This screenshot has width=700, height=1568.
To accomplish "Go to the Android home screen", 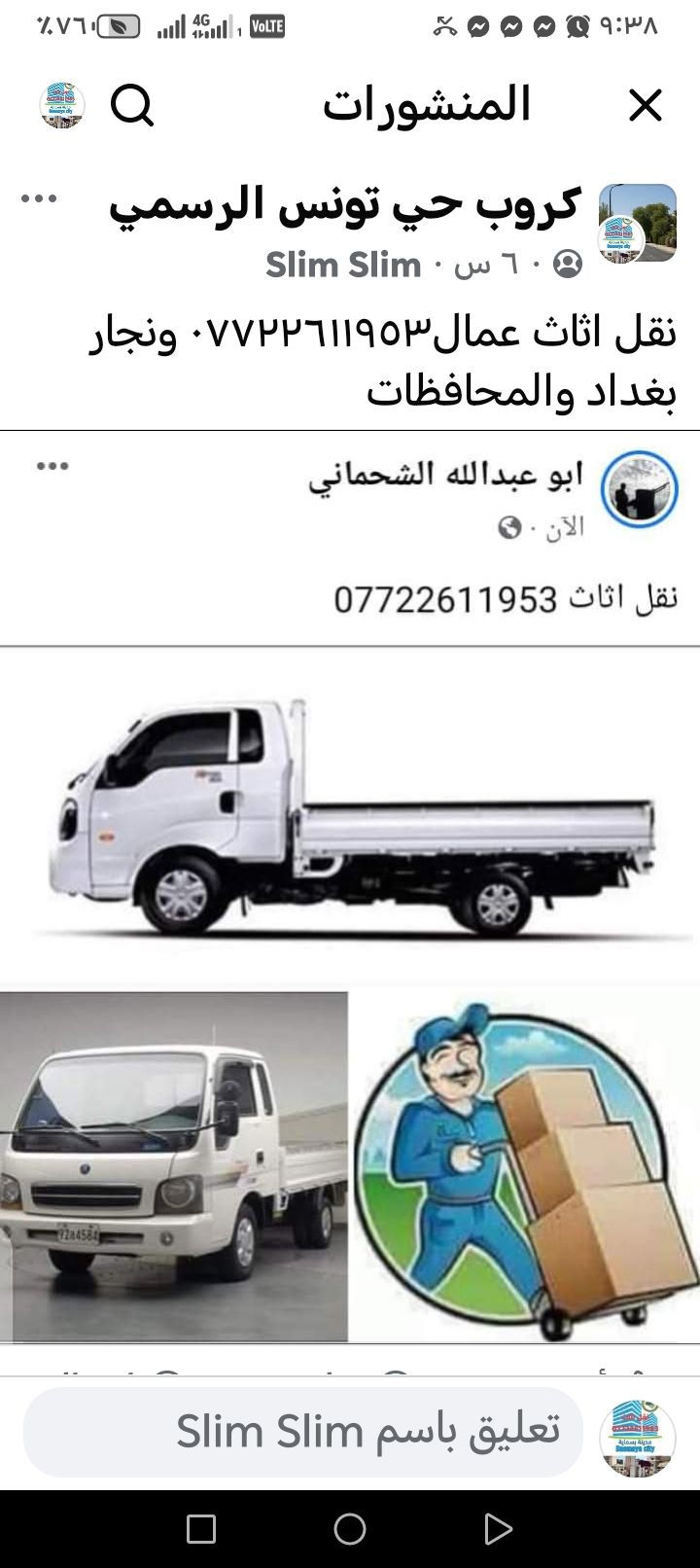I will click(350, 1529).
